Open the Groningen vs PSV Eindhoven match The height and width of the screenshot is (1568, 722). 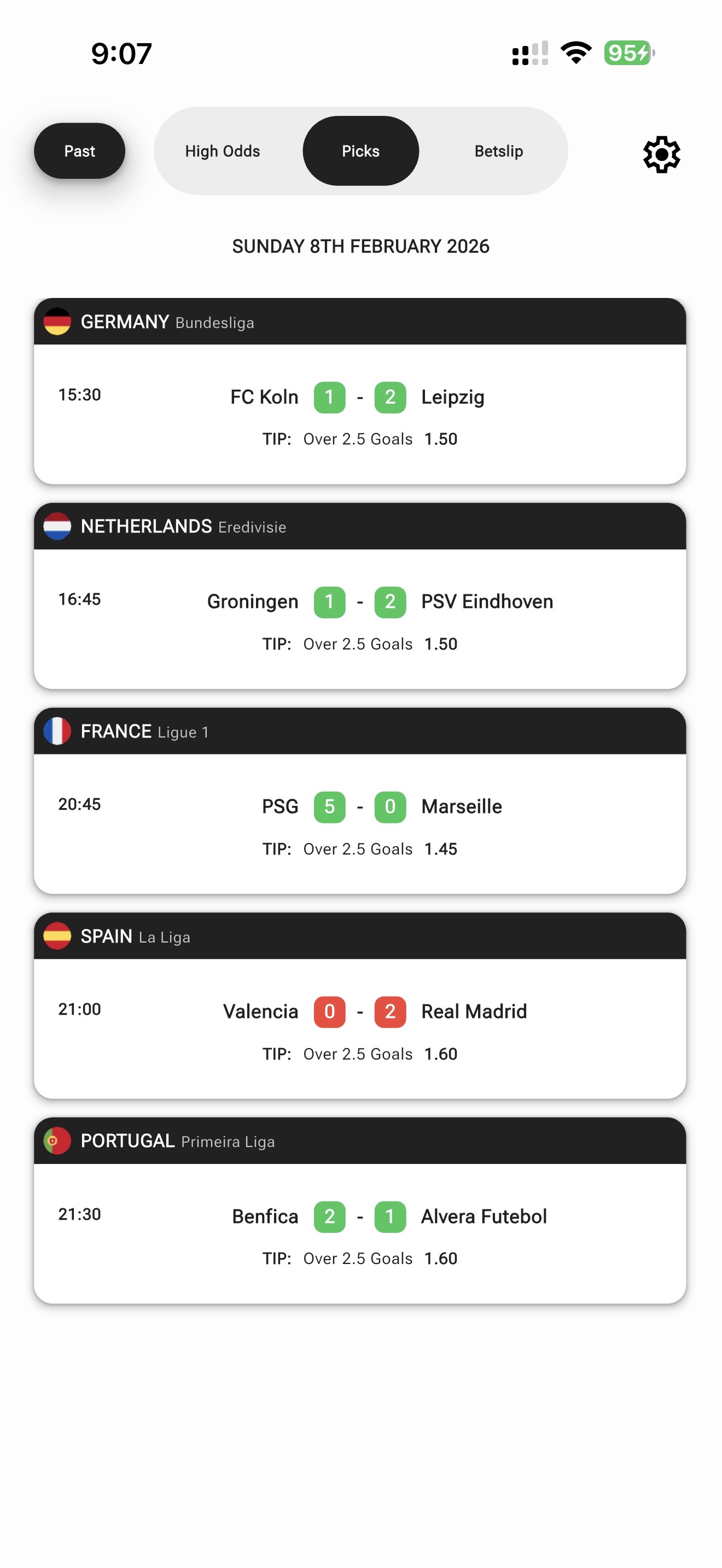pyautogui.click(x=359, y=618)
